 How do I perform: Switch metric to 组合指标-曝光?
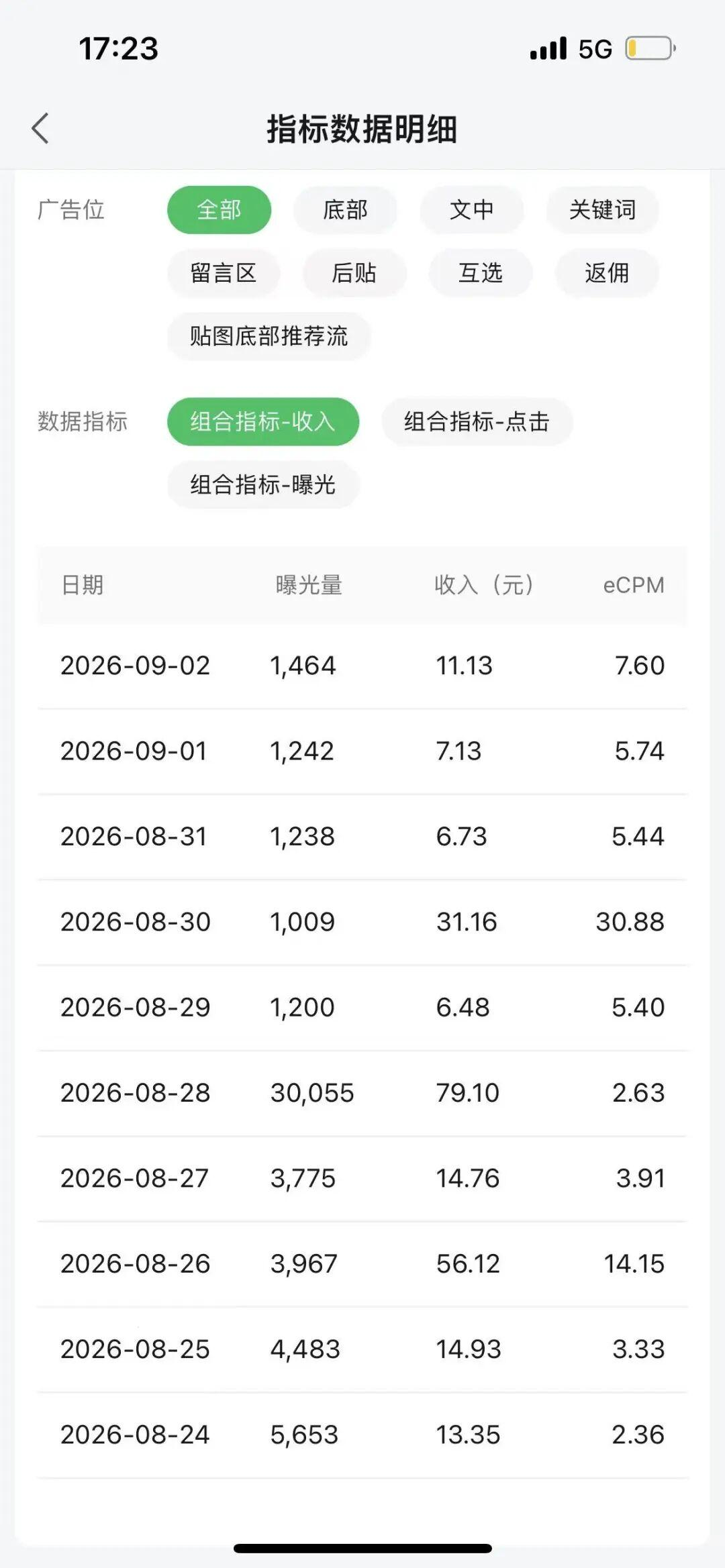(263, 484)
